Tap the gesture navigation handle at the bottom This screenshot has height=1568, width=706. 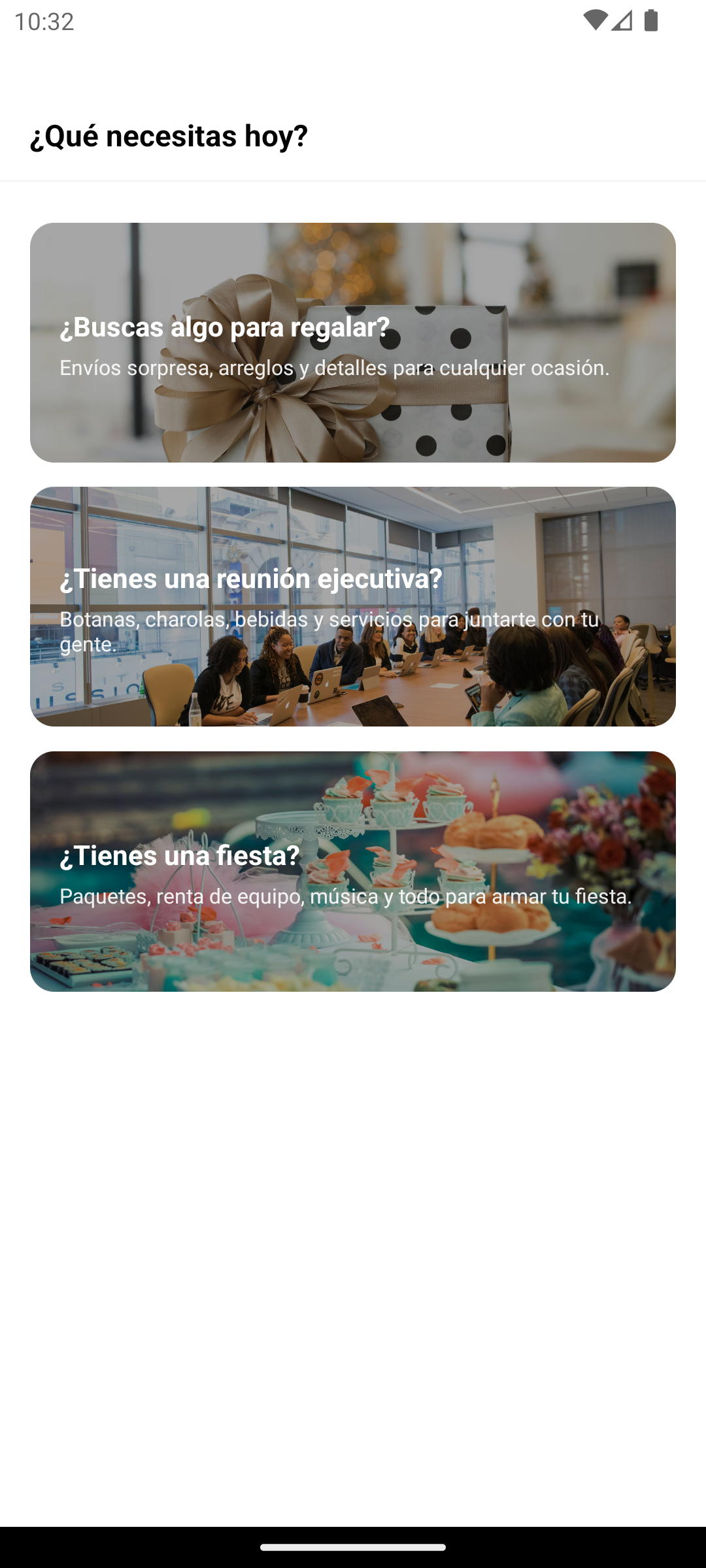coord(353,1548)
